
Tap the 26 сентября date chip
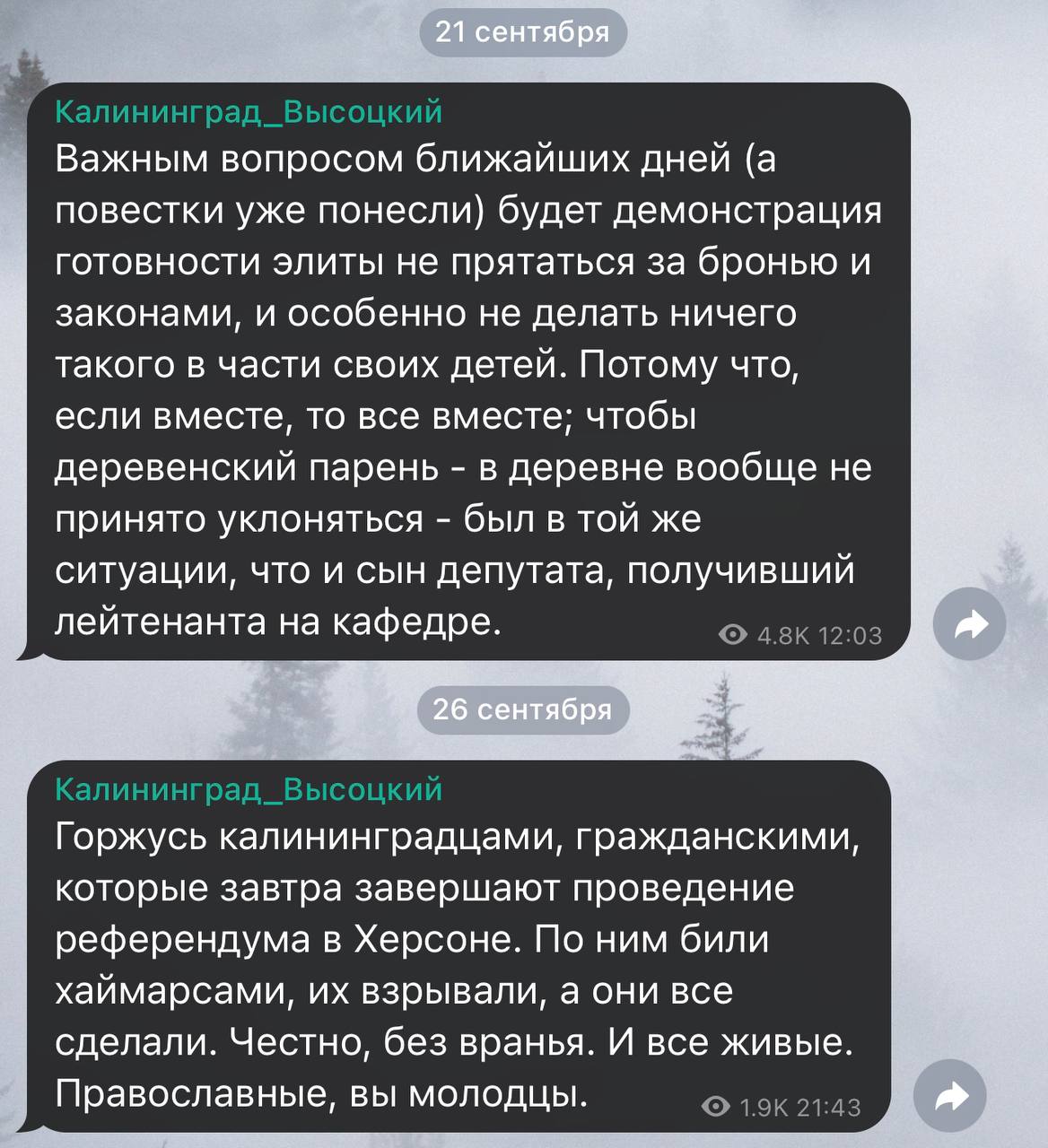pos(523,710)
